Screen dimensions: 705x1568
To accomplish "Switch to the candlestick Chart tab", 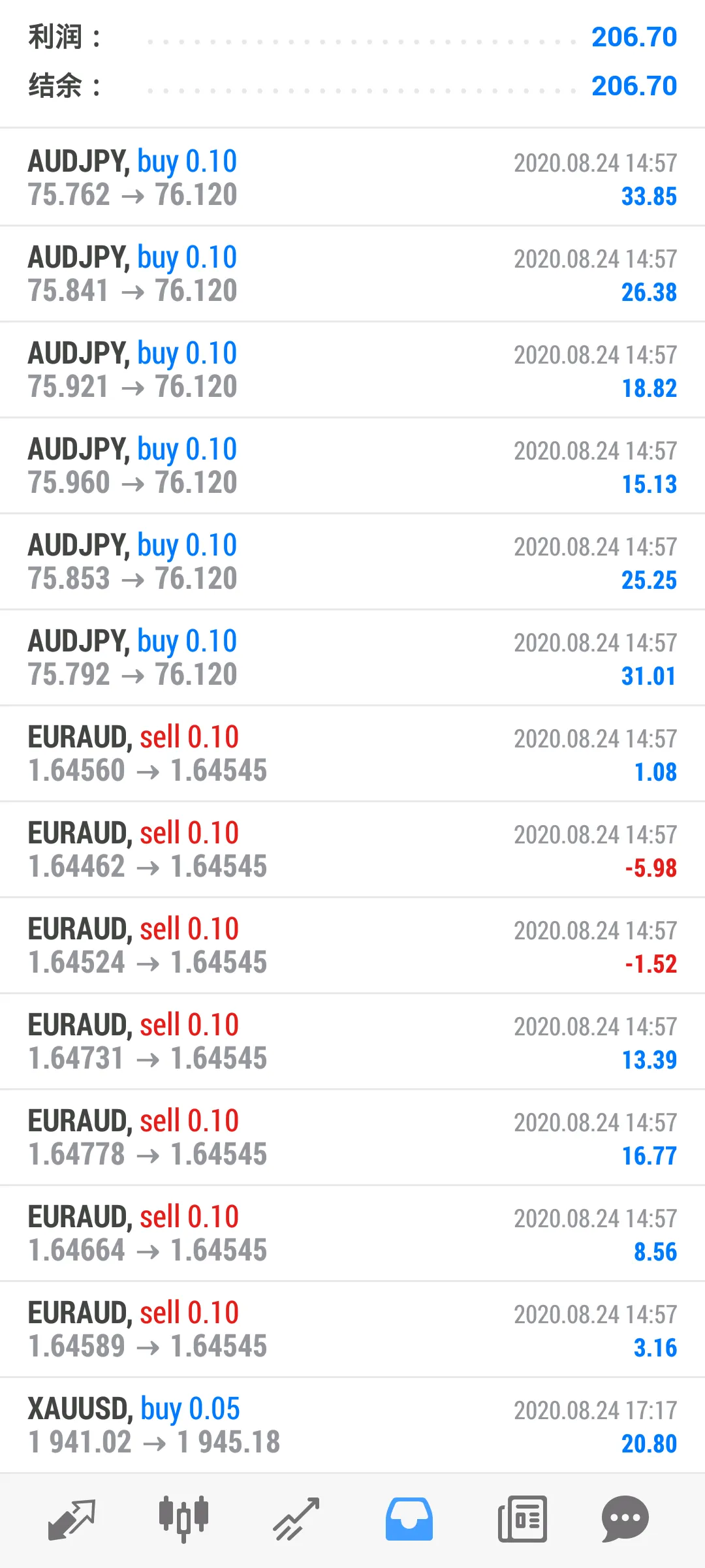I will (183, 1520).
